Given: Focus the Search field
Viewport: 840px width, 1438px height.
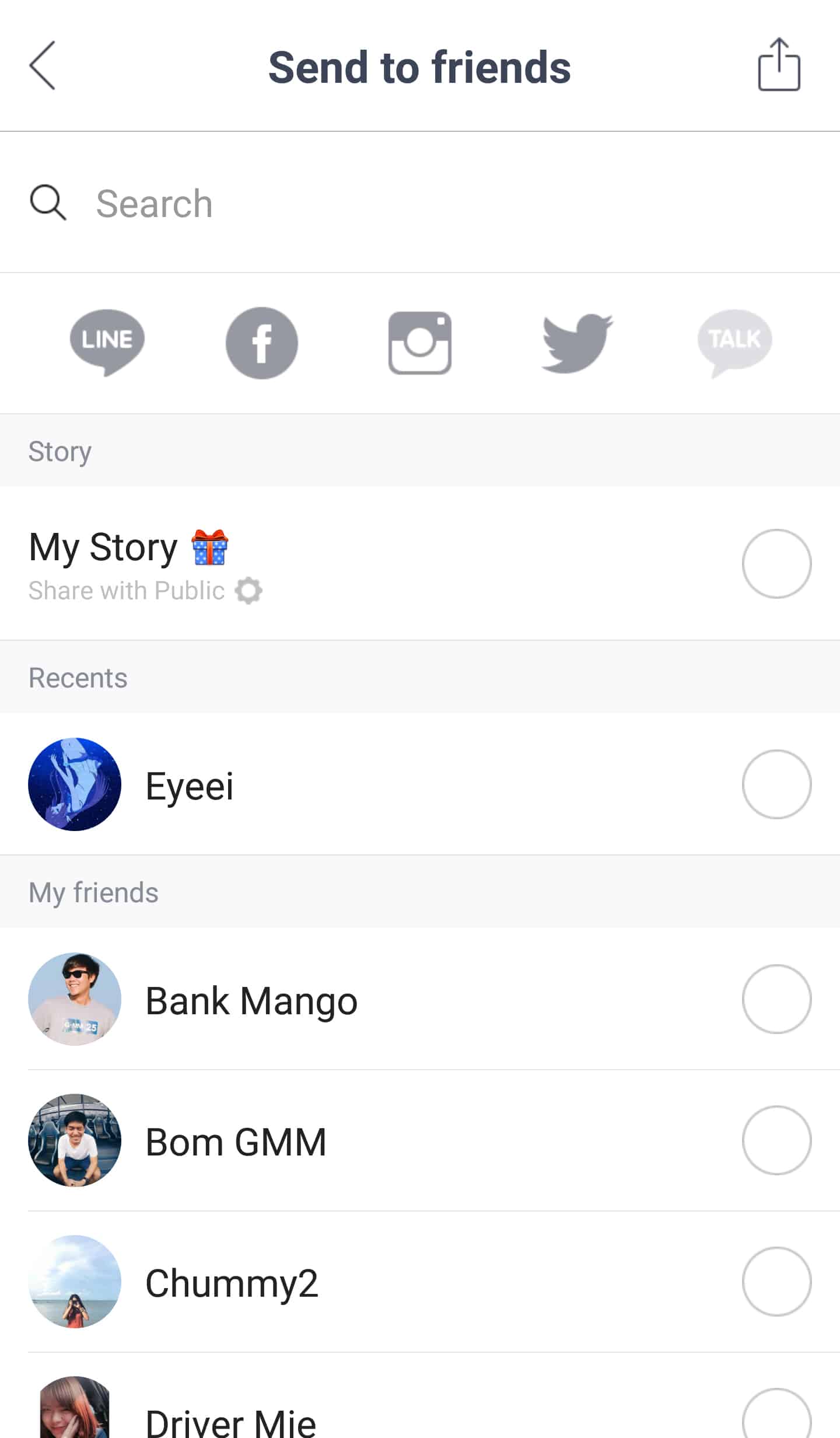Looking at the screenshot, I should [x=408, y=203].
